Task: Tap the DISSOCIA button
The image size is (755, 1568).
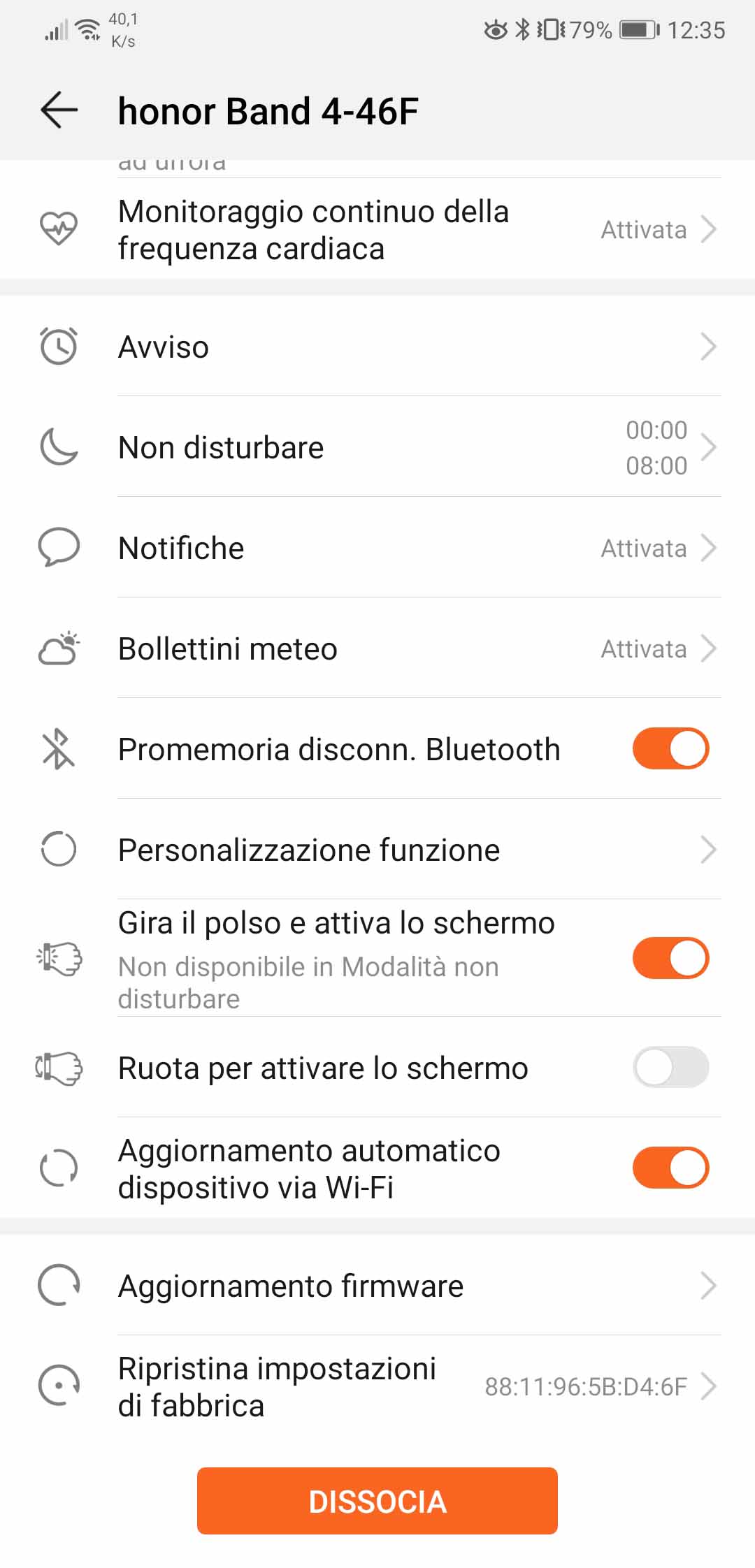Action: click(x=377, y=1501)
